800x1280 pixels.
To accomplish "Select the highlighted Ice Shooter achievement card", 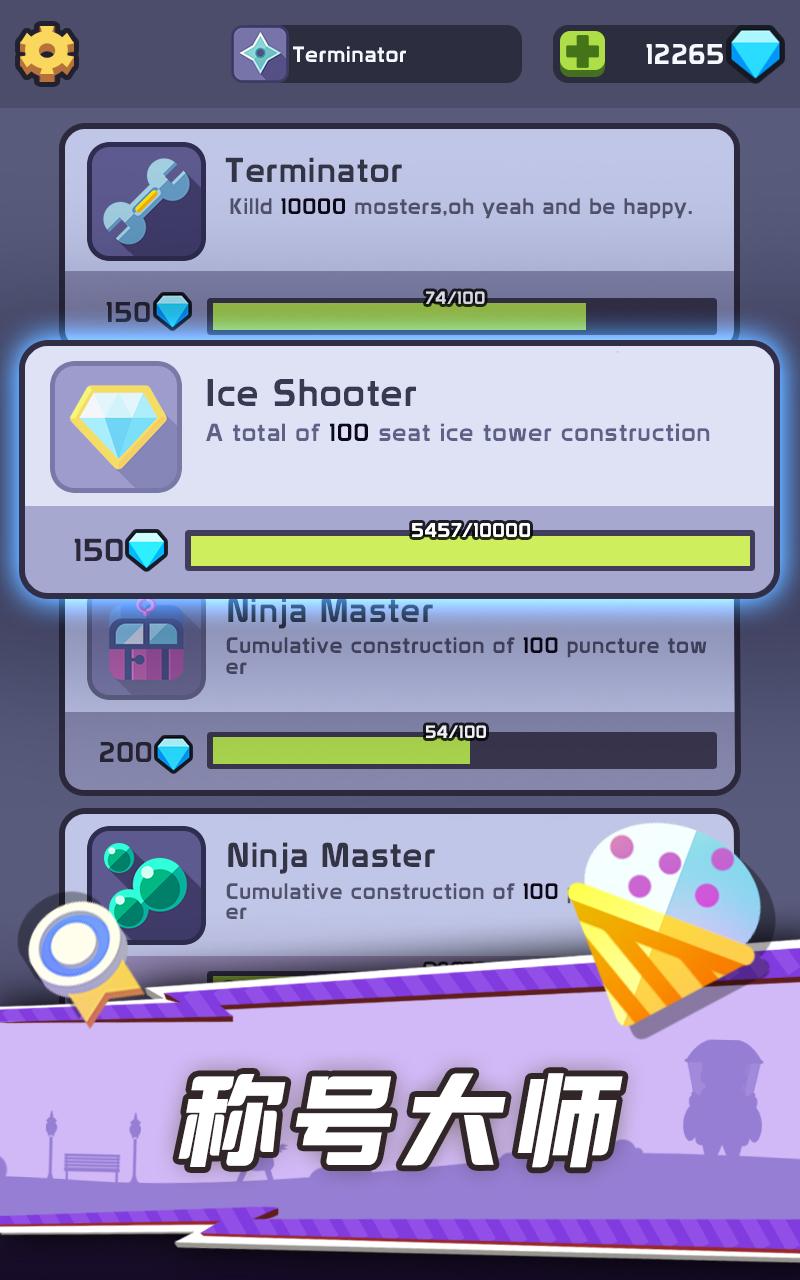I will [400, 465].
